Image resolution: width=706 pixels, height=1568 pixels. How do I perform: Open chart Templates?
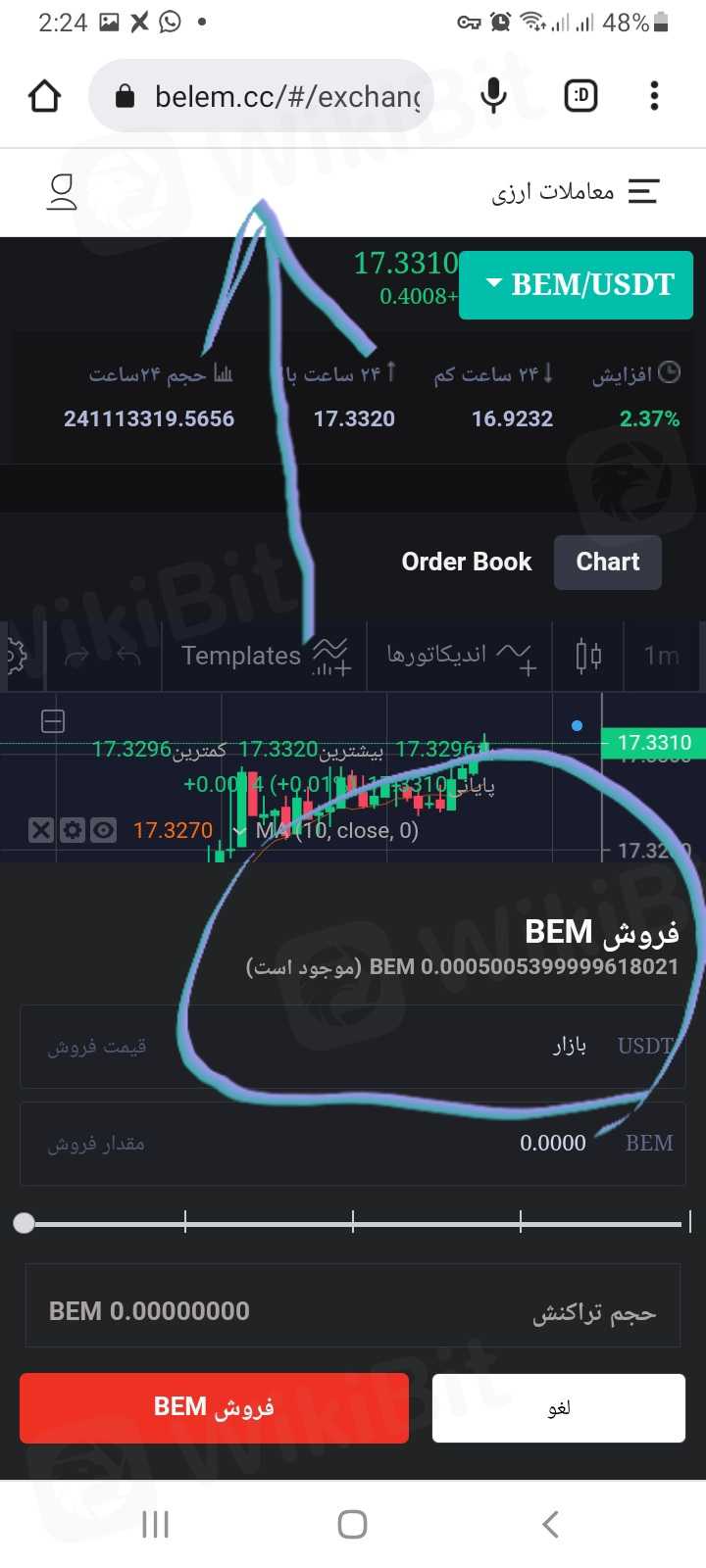pos(265,656)
